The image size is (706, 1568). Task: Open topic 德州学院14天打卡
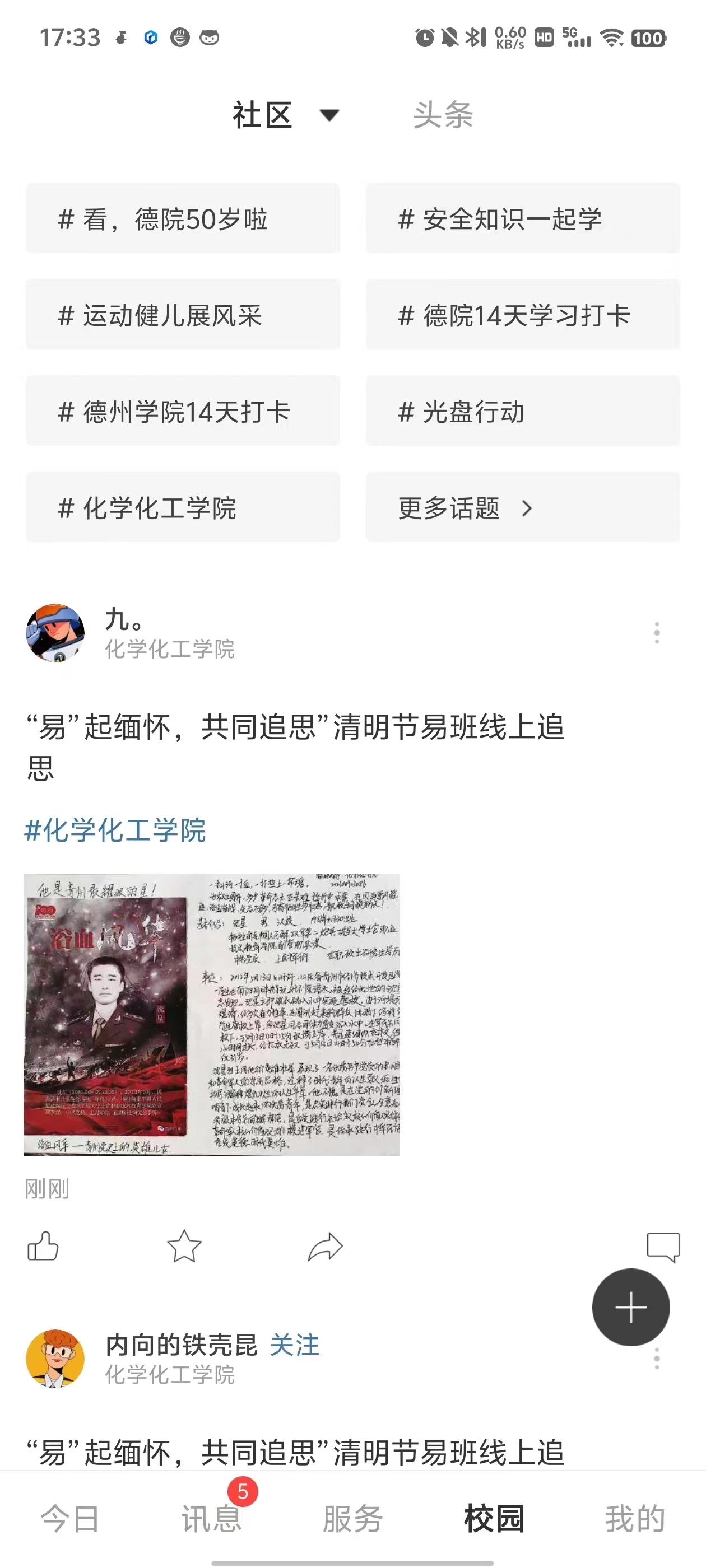(183, 412)
